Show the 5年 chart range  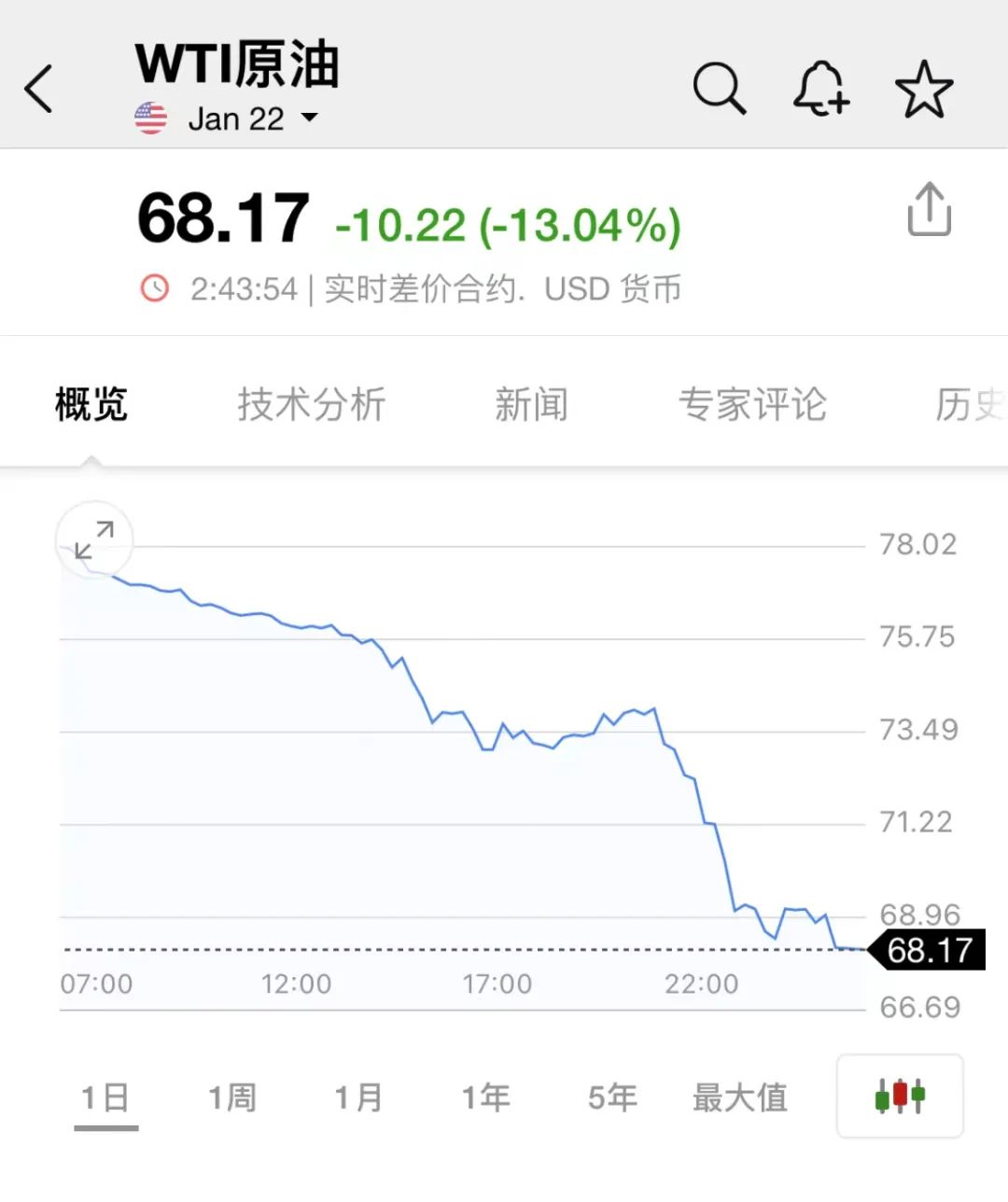point(612,1097)
